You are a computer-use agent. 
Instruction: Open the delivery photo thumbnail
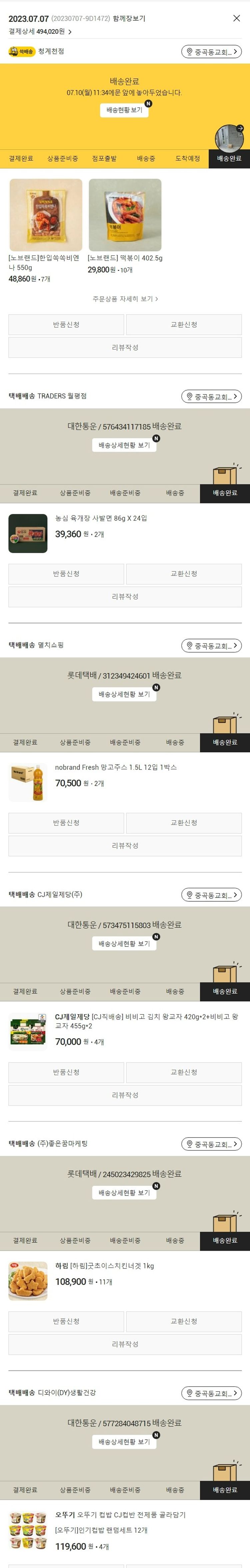[x=229, y=138]
